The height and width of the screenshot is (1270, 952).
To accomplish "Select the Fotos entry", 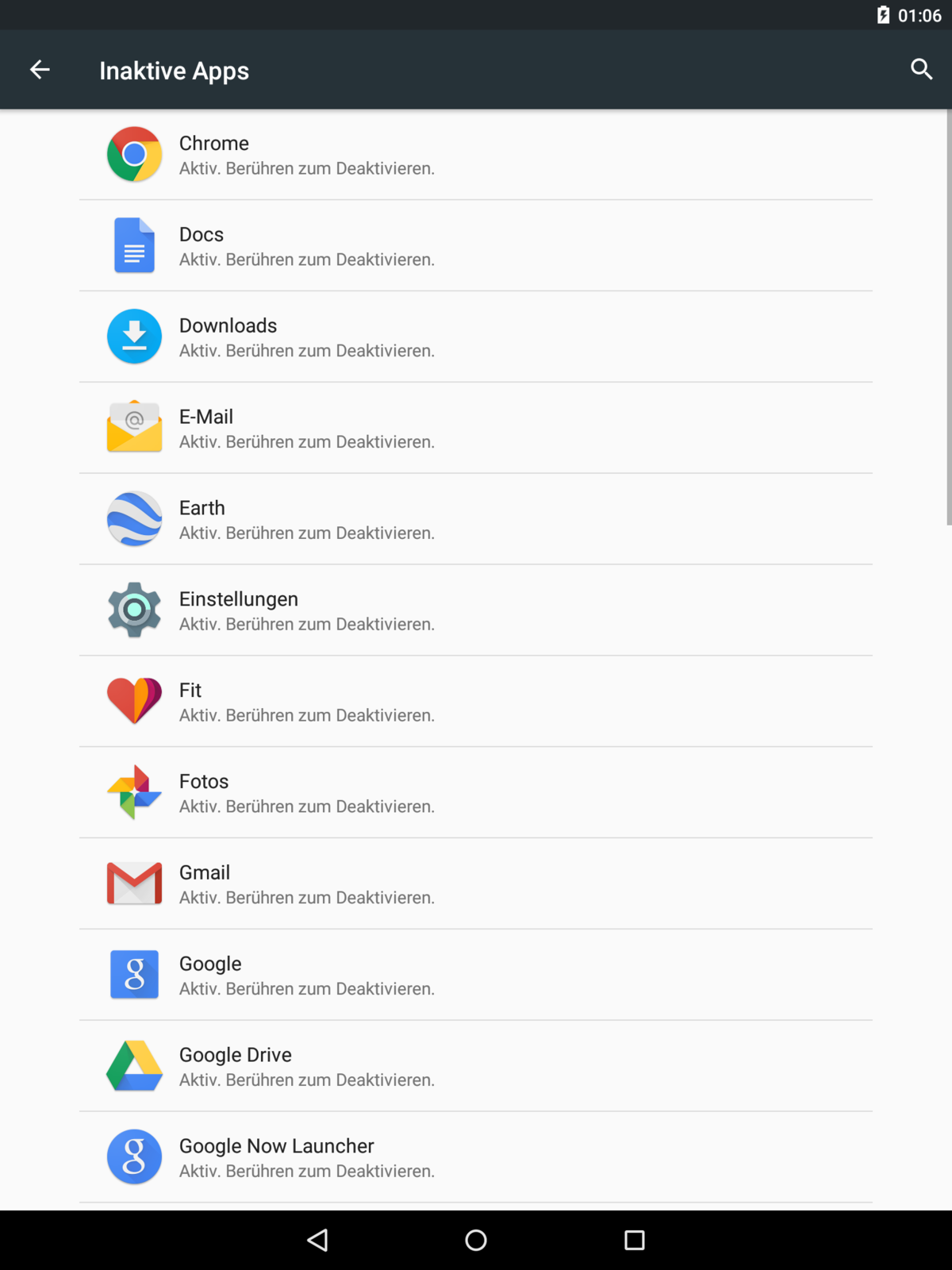I will [x=476, y=793].
